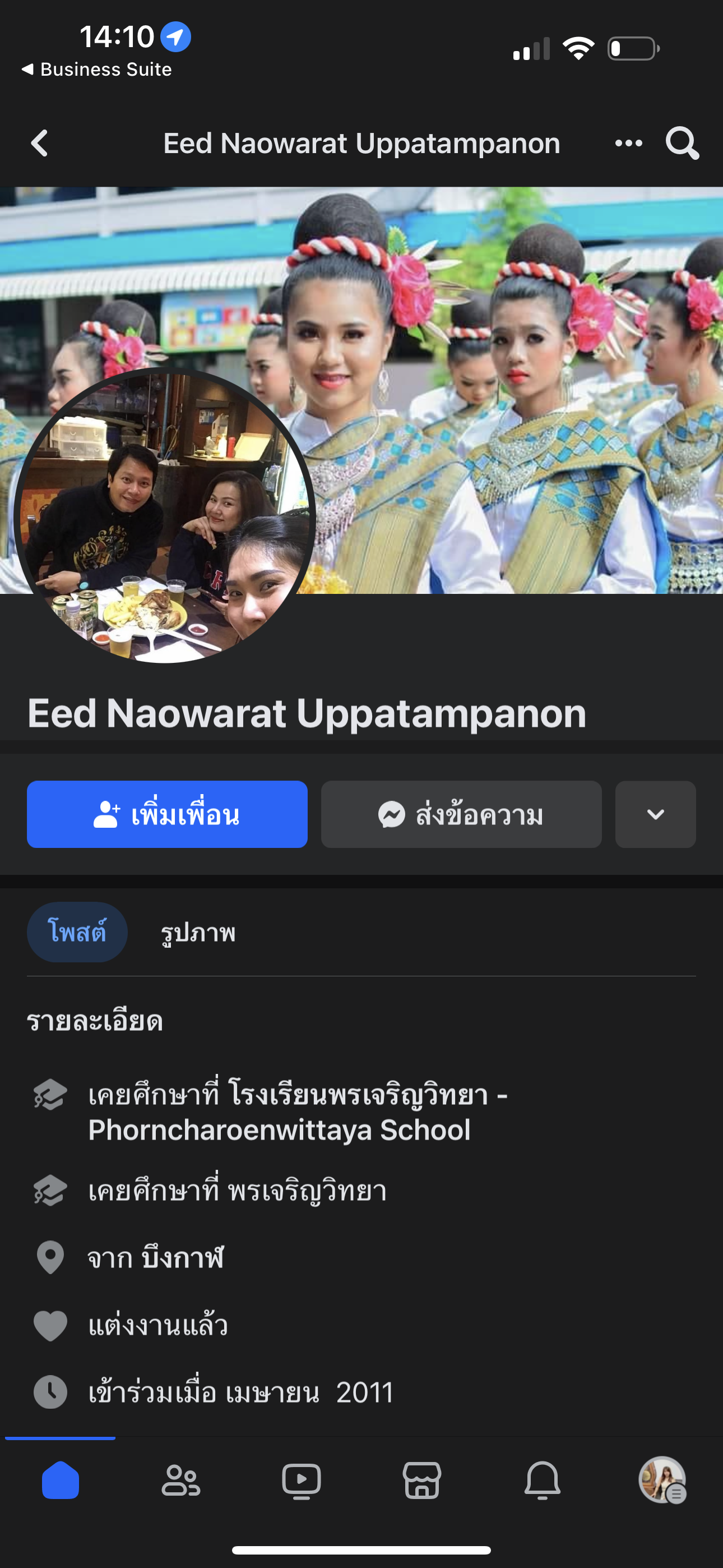Screen dimensions: 723x1568
Task: Open the Marketplace tab
Action: click(421, 1481)
